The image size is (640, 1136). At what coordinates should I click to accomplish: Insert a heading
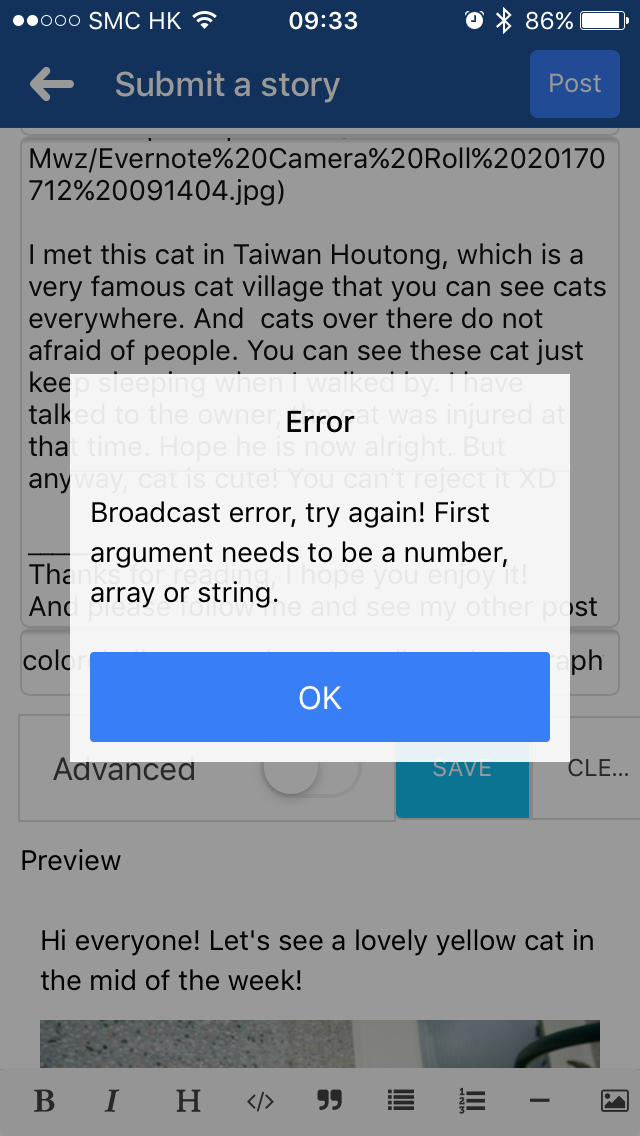[x=188, y=1101]
